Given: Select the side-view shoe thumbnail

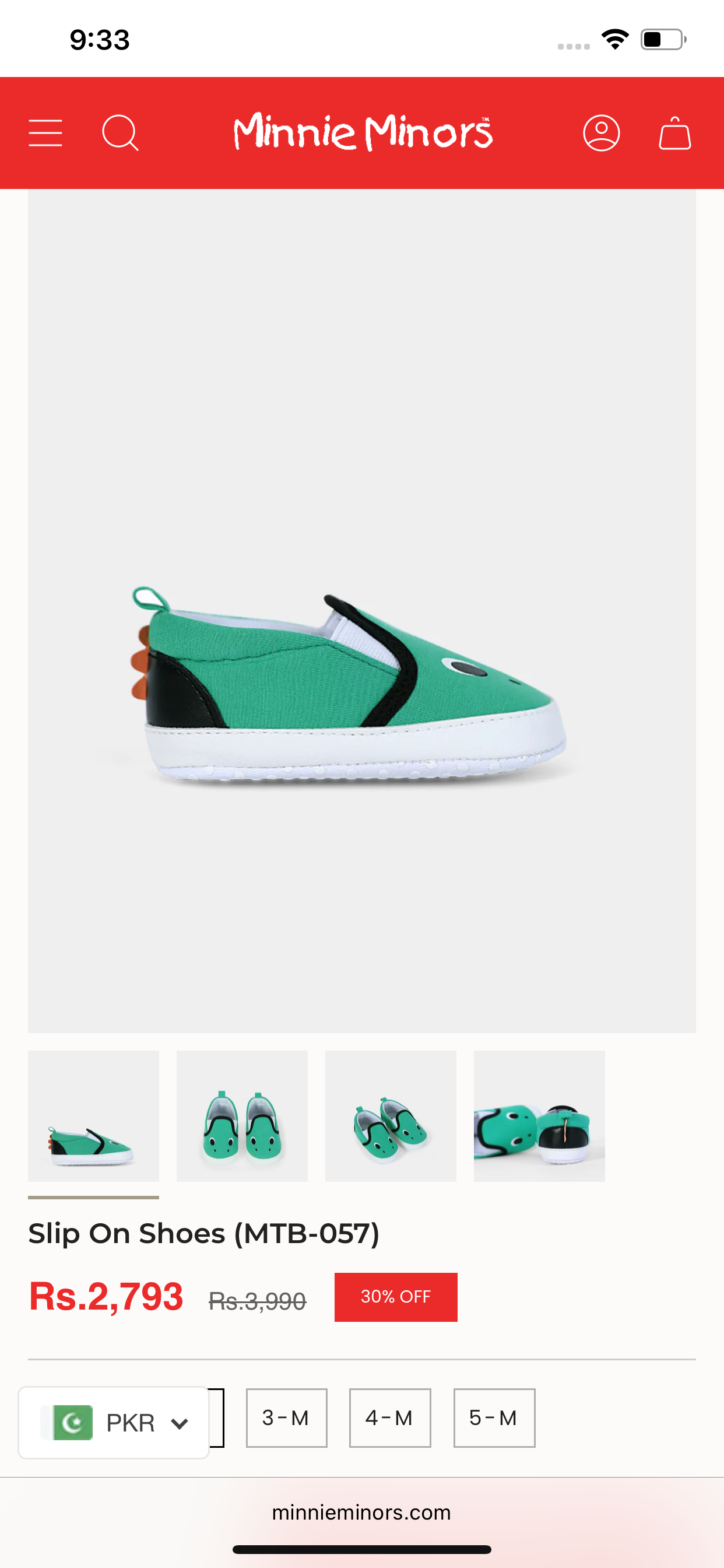Looking at the screenshot, I should click(x=93, y=1116).
